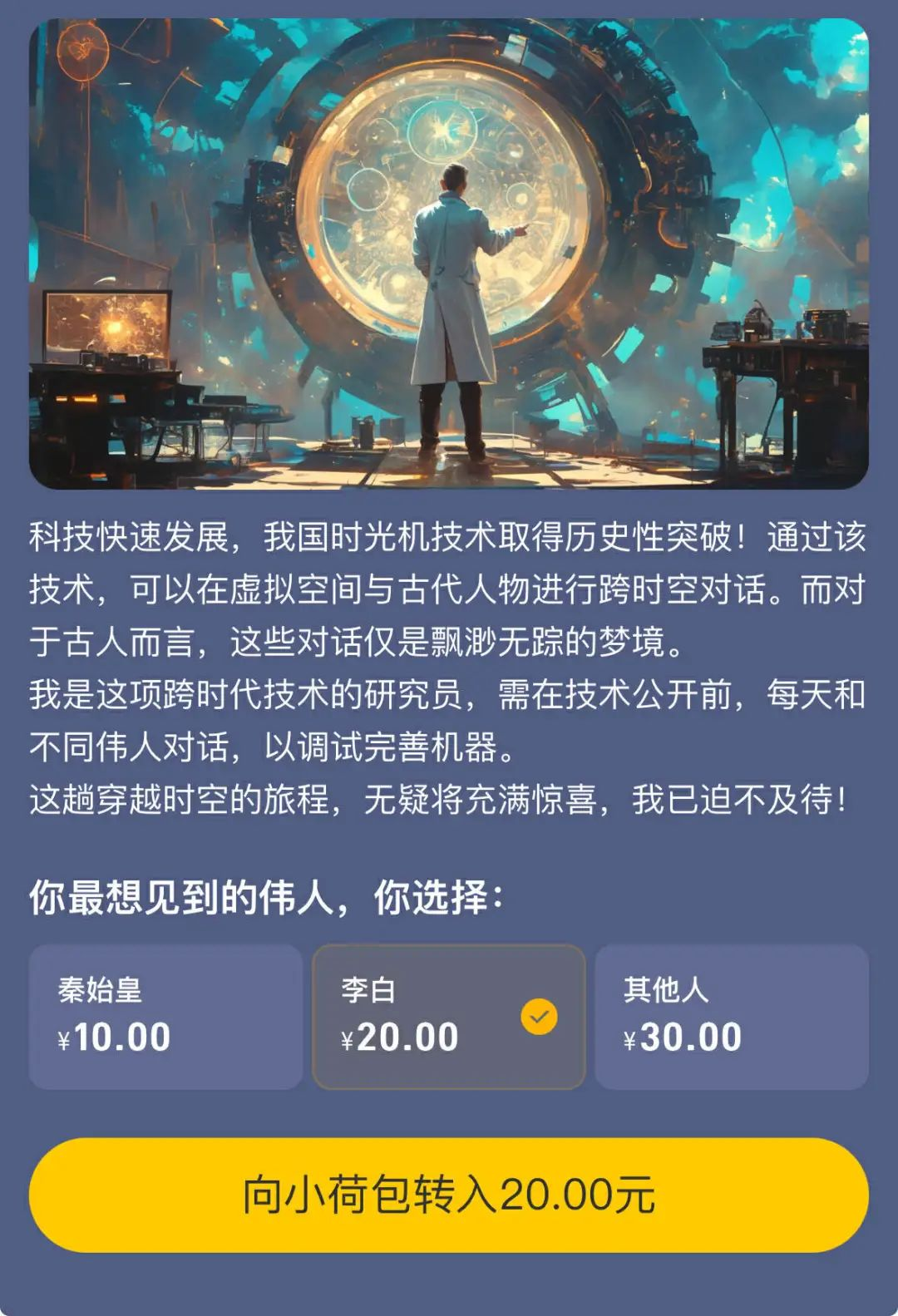Select the 秦始皇 ¥10.00 option
898x1316 pixels.
click(165, 1016)
